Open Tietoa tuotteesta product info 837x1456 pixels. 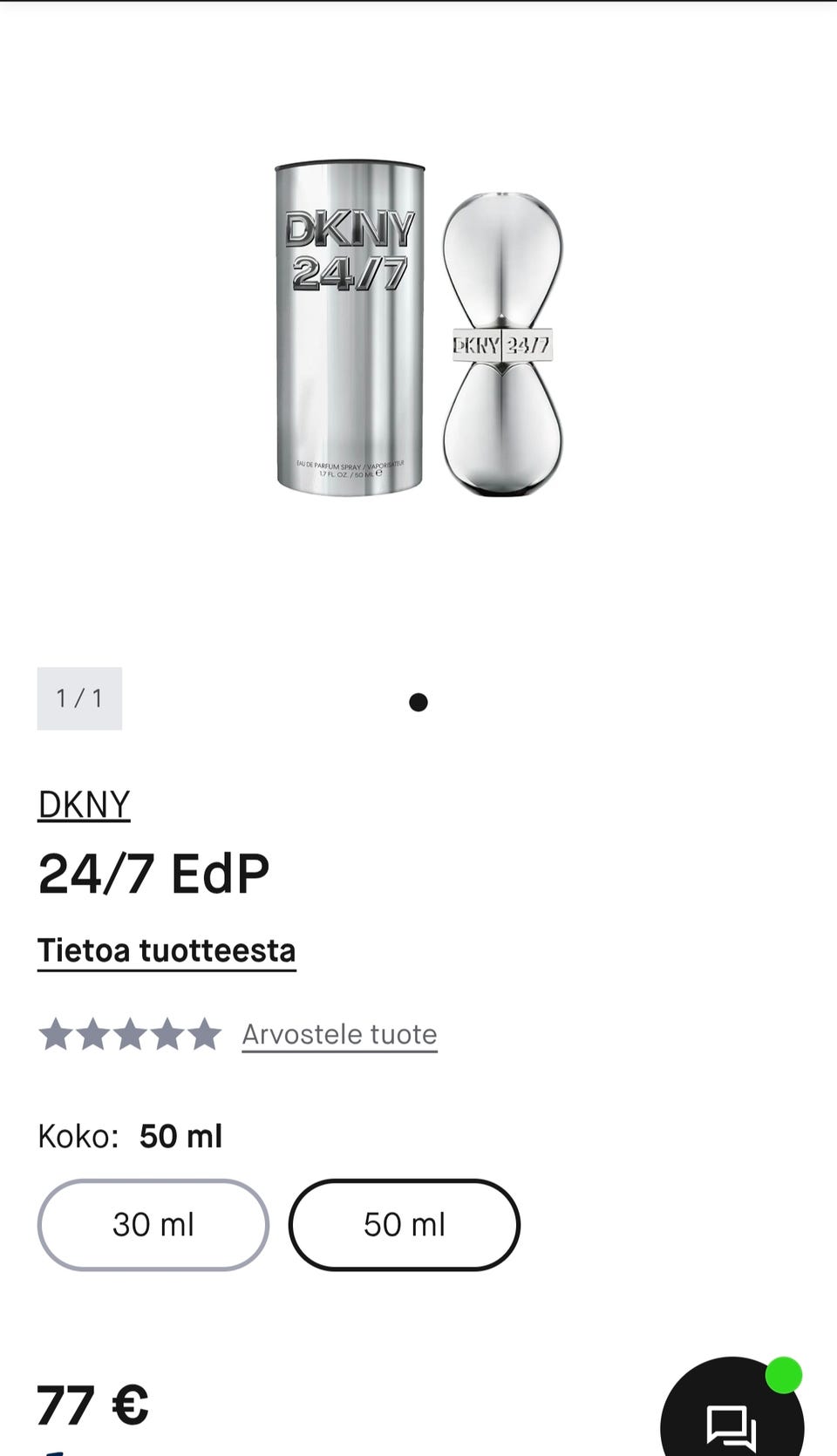[167, 949]
